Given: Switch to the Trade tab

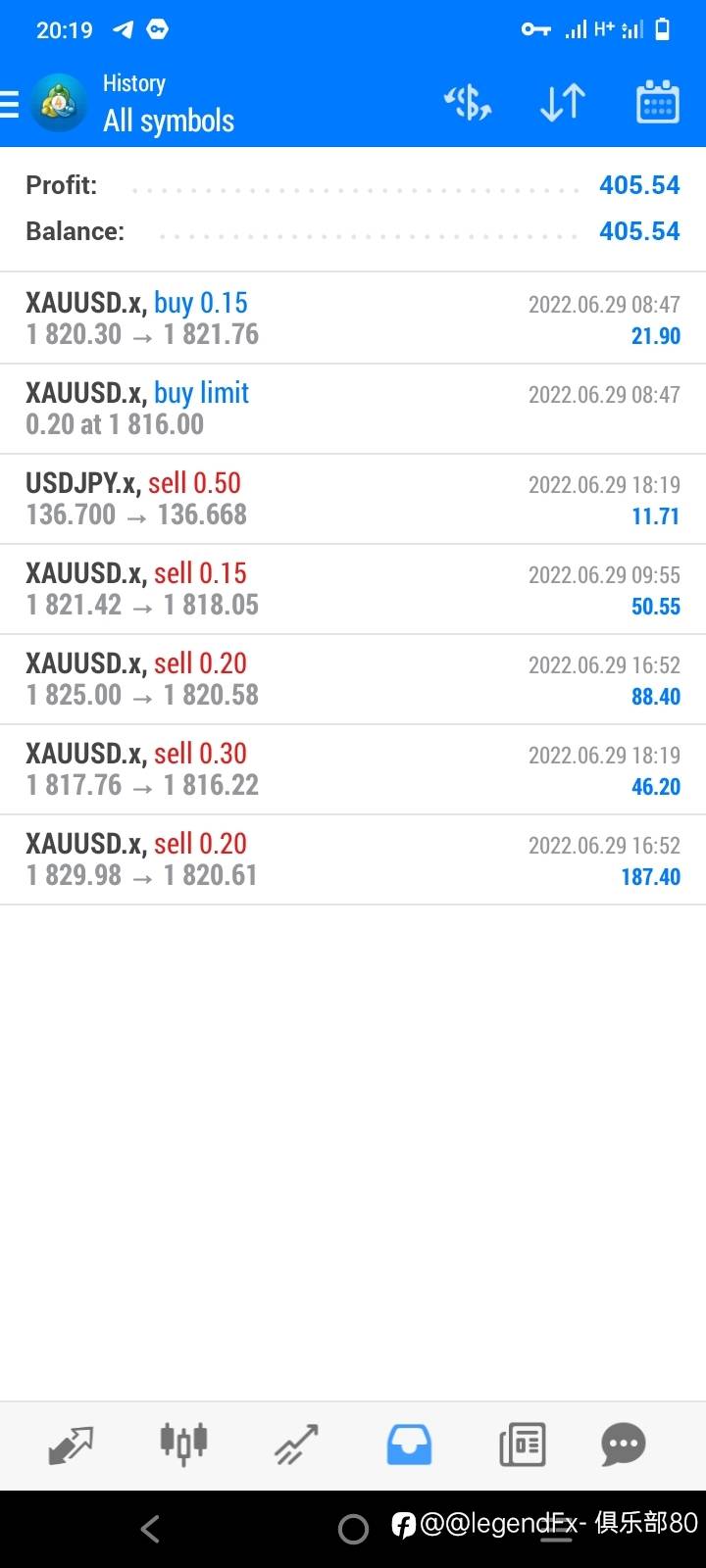Looking at the screenshot, I should 296,1445.
